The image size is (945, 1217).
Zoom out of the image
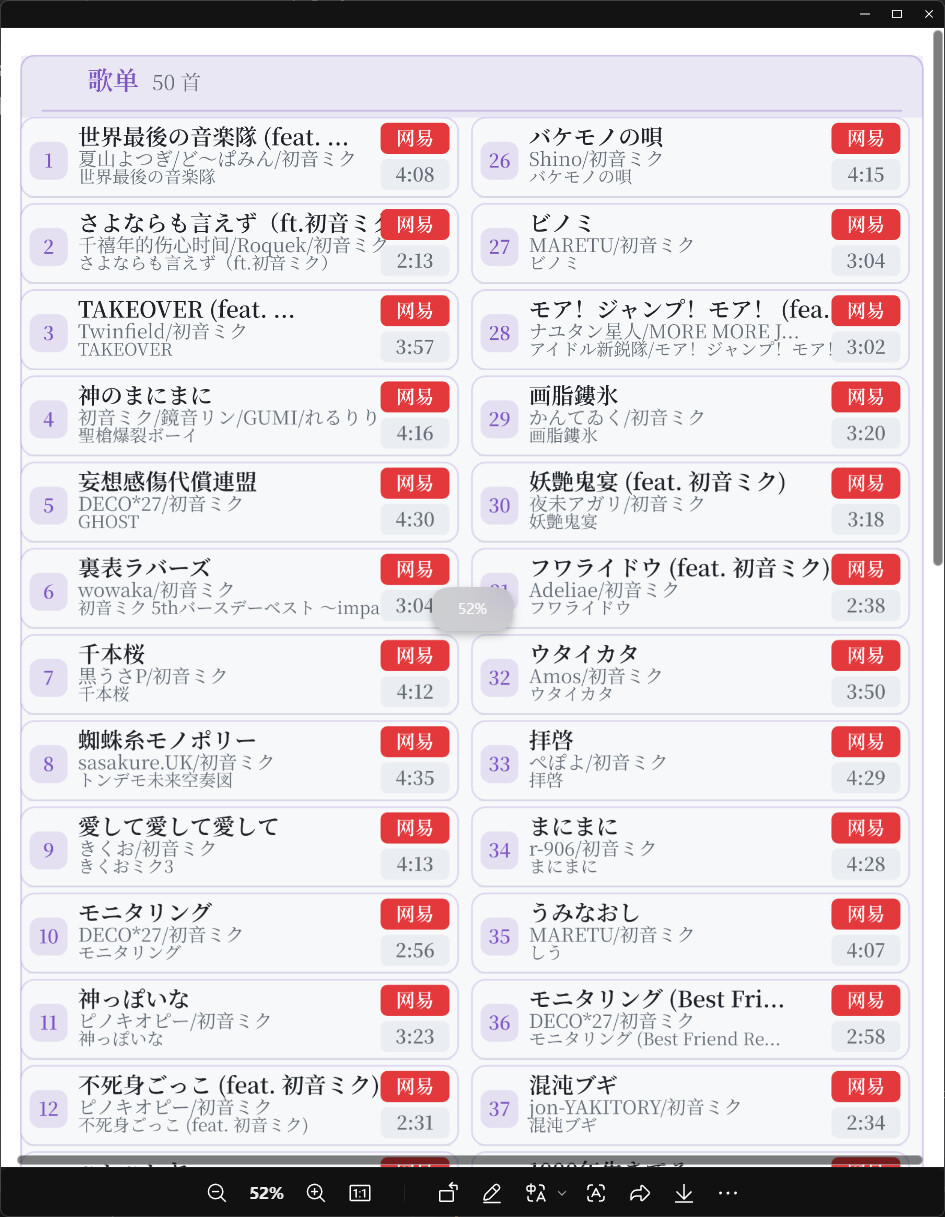point(216,1193)
